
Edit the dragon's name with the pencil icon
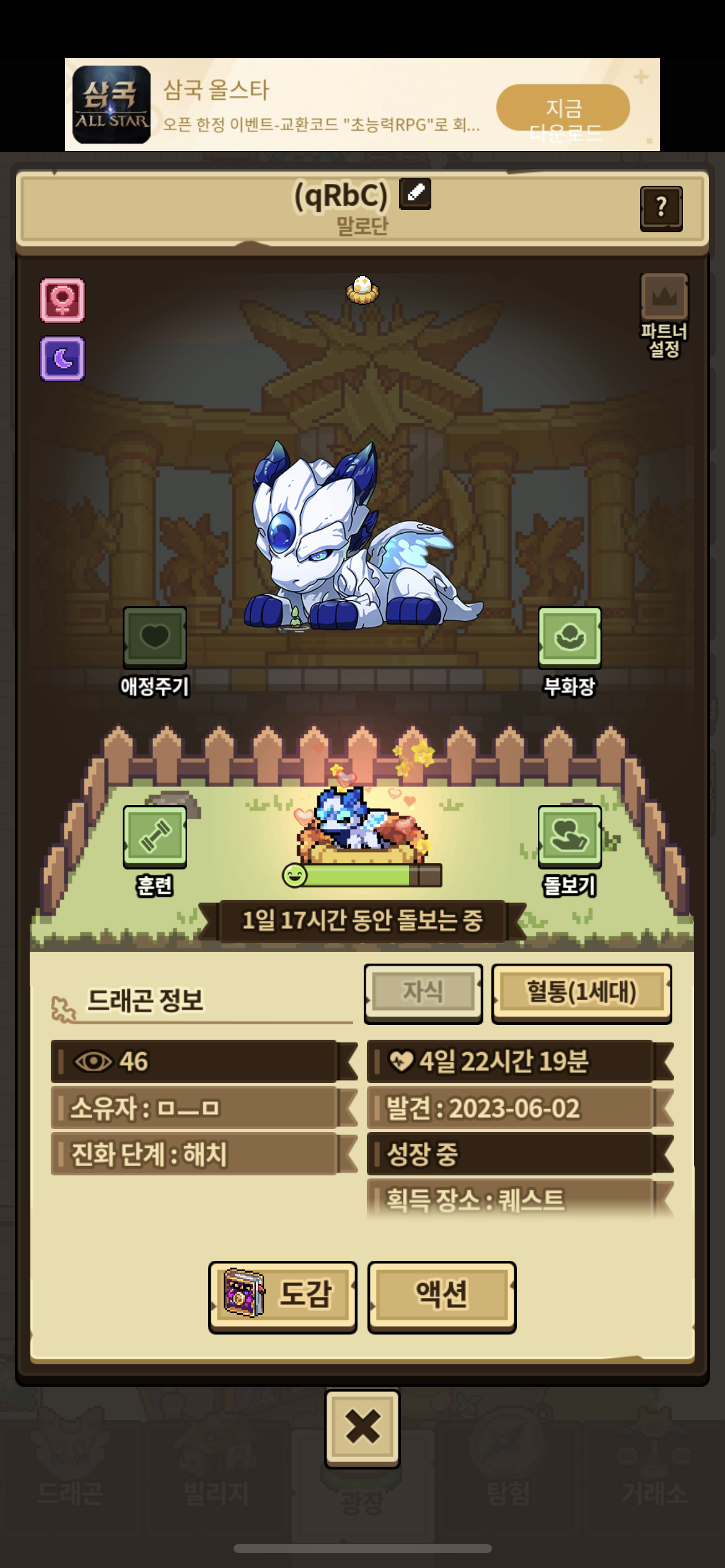415,194
